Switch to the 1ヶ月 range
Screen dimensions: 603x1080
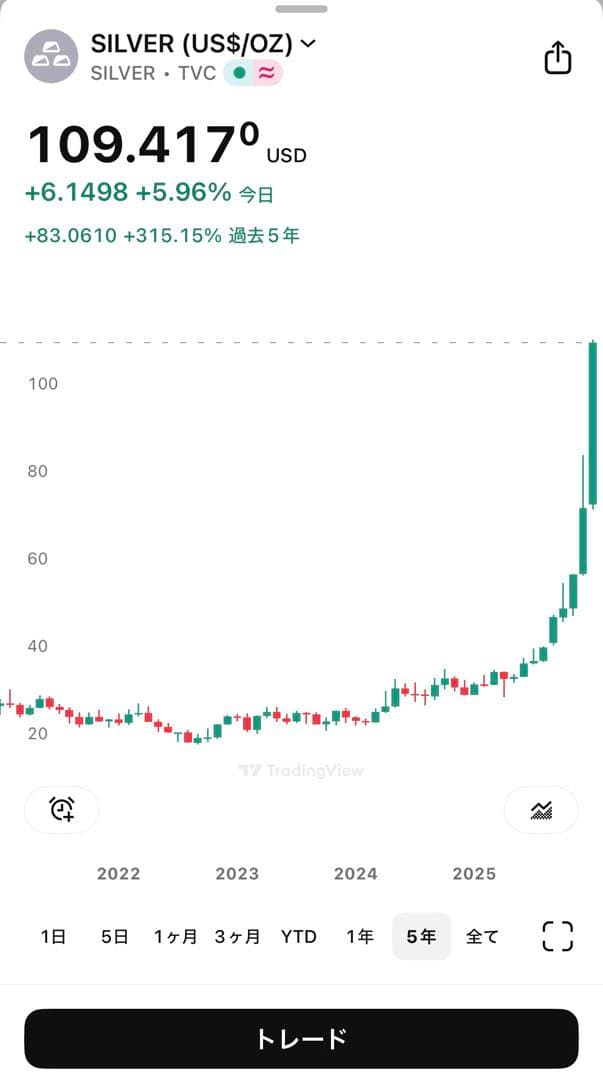[x=176, y=937]
